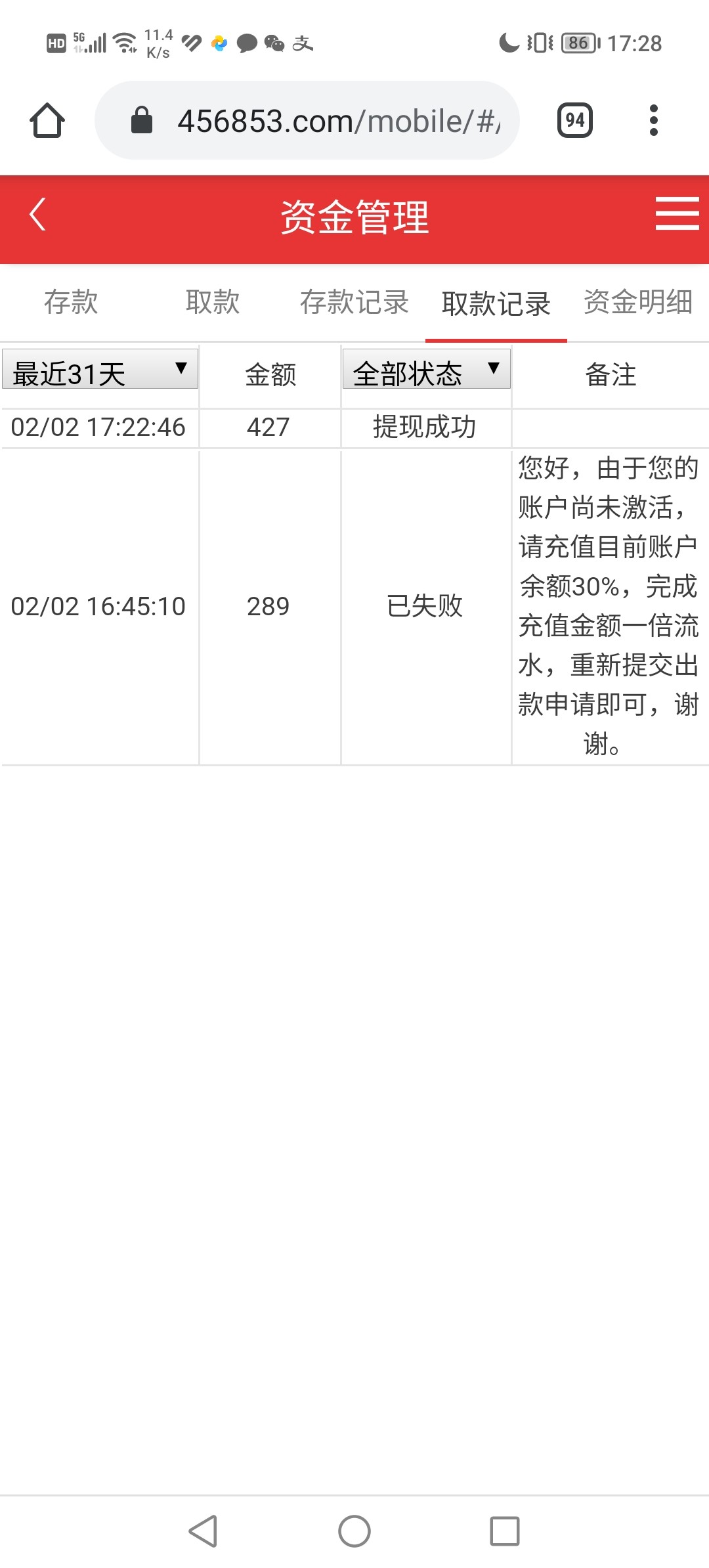Go back from 资金管理 page
Viewport: 709px width, 1568px height.
(37, 215)
